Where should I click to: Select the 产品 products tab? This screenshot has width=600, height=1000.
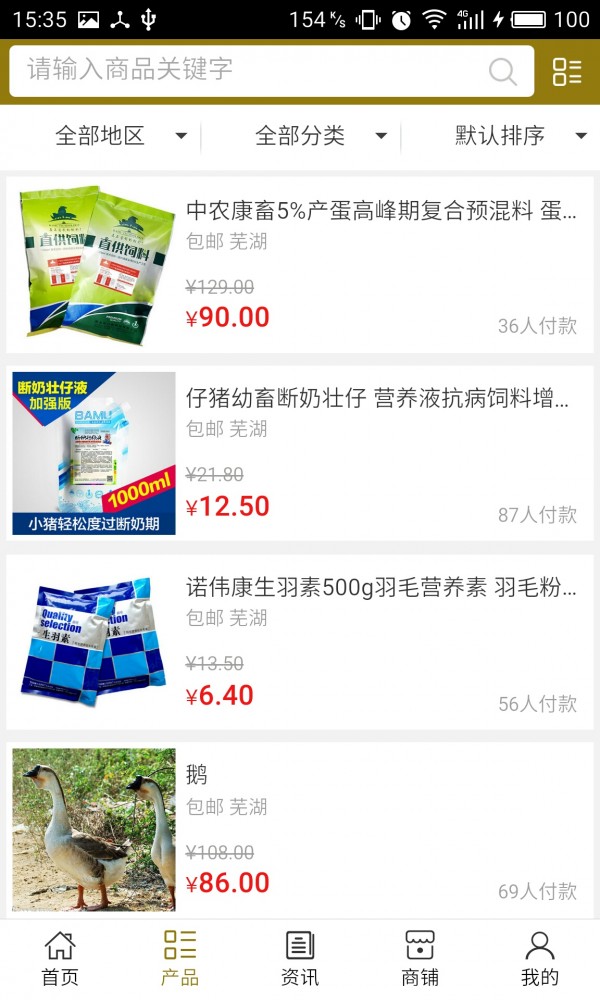(x=180, y=958)
